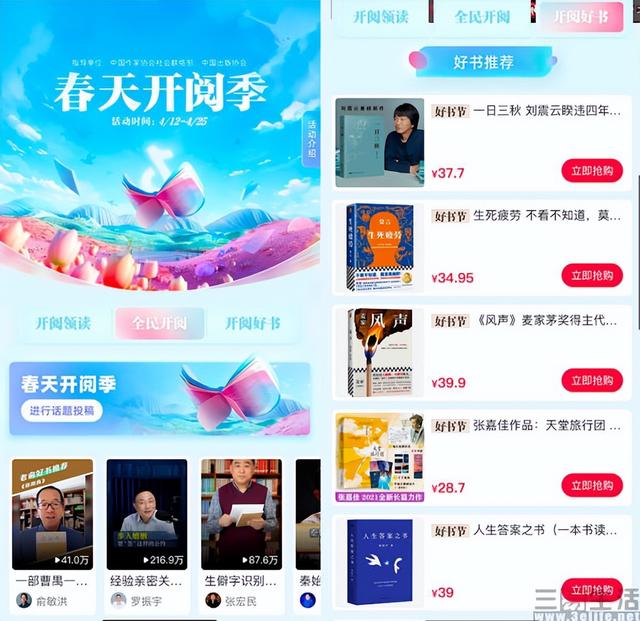Switch to 开阅好书 tab under the spring poster
The height and width of the screenshot is (621, 640).
(252, 323)
